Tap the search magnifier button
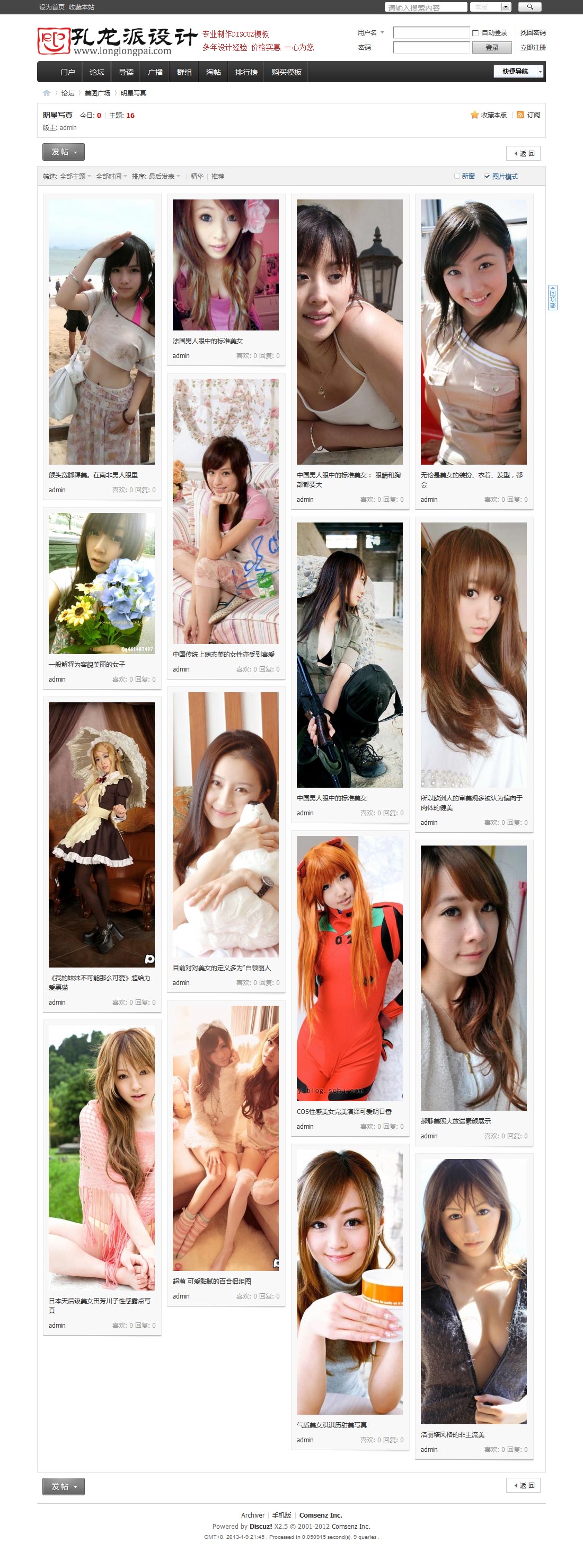583x1568 pixels. [529, 7]
